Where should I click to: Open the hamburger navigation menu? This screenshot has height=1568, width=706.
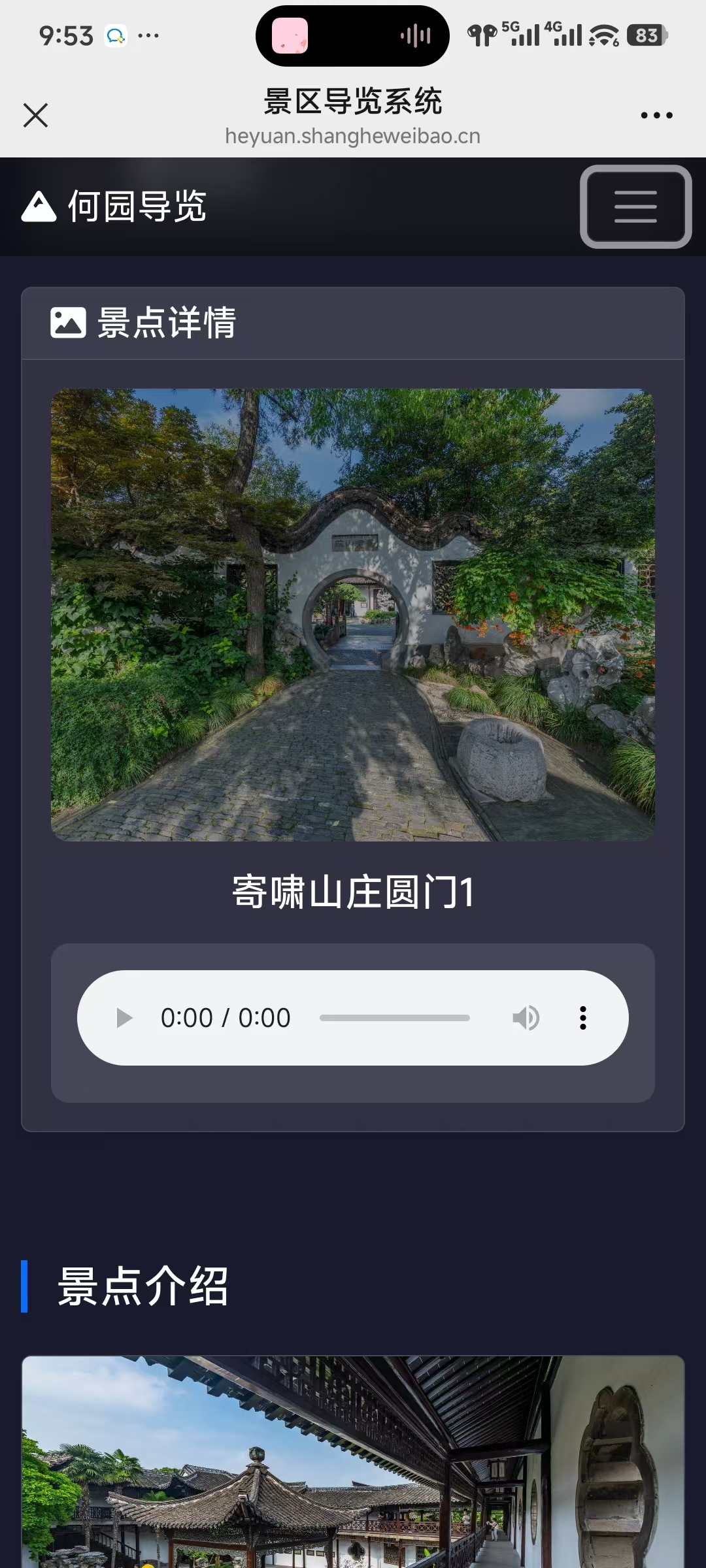(x=635, y=208)
